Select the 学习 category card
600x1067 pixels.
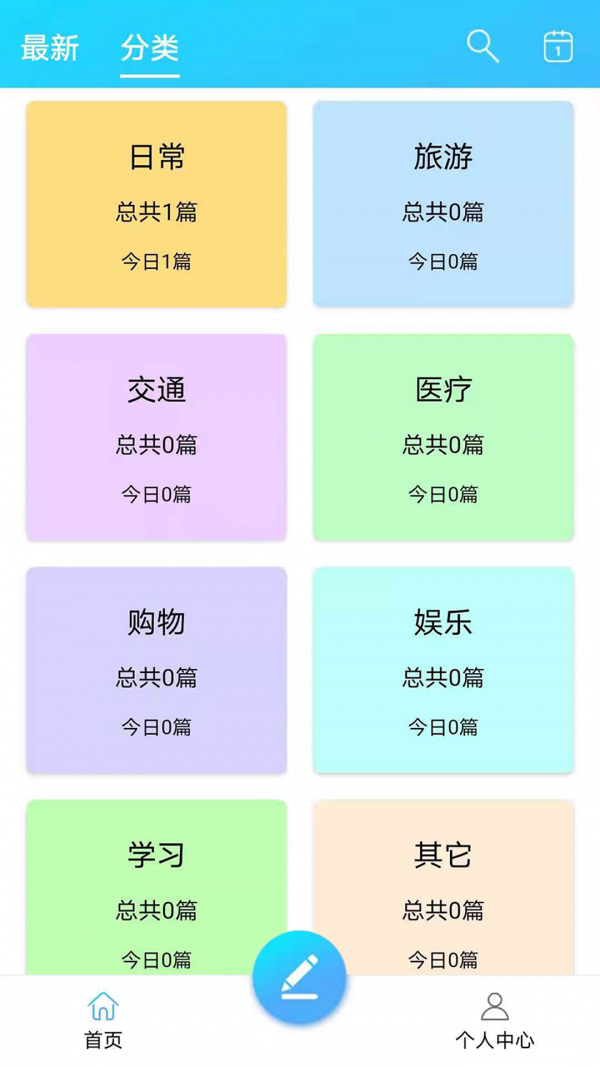click(x=156, y=880)
